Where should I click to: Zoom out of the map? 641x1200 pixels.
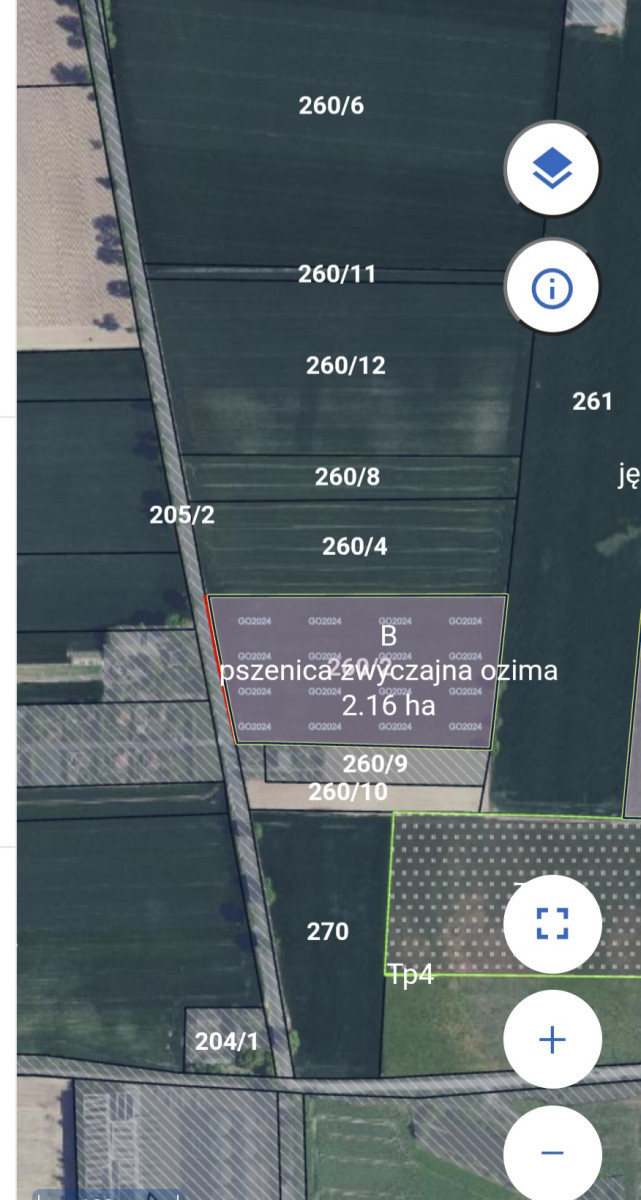(552, 1151)
